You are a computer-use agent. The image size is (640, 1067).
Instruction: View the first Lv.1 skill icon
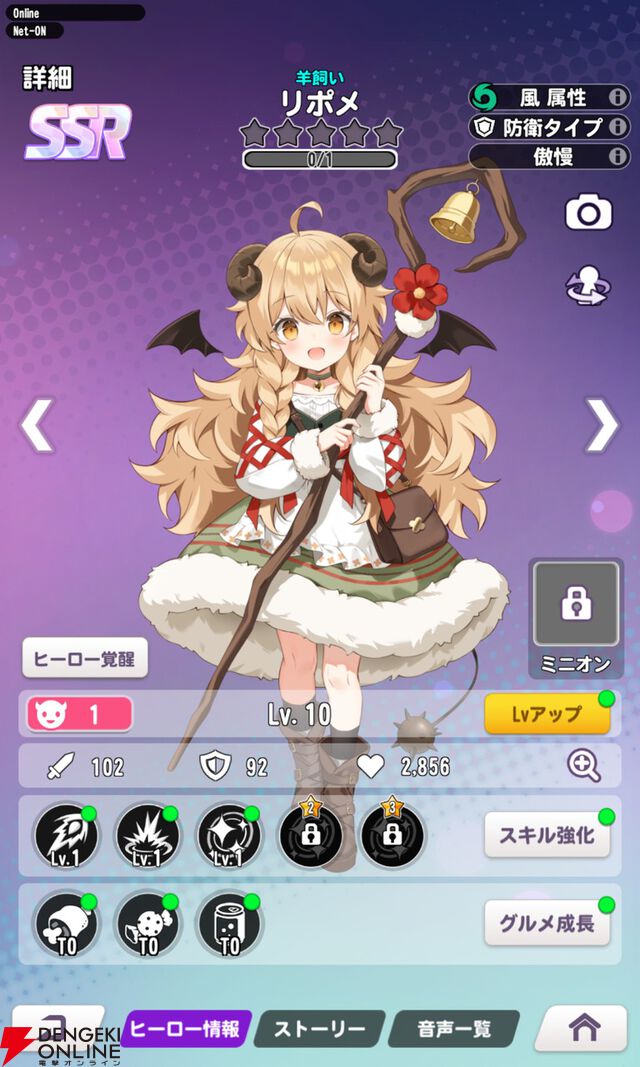[x=66, y=835]
